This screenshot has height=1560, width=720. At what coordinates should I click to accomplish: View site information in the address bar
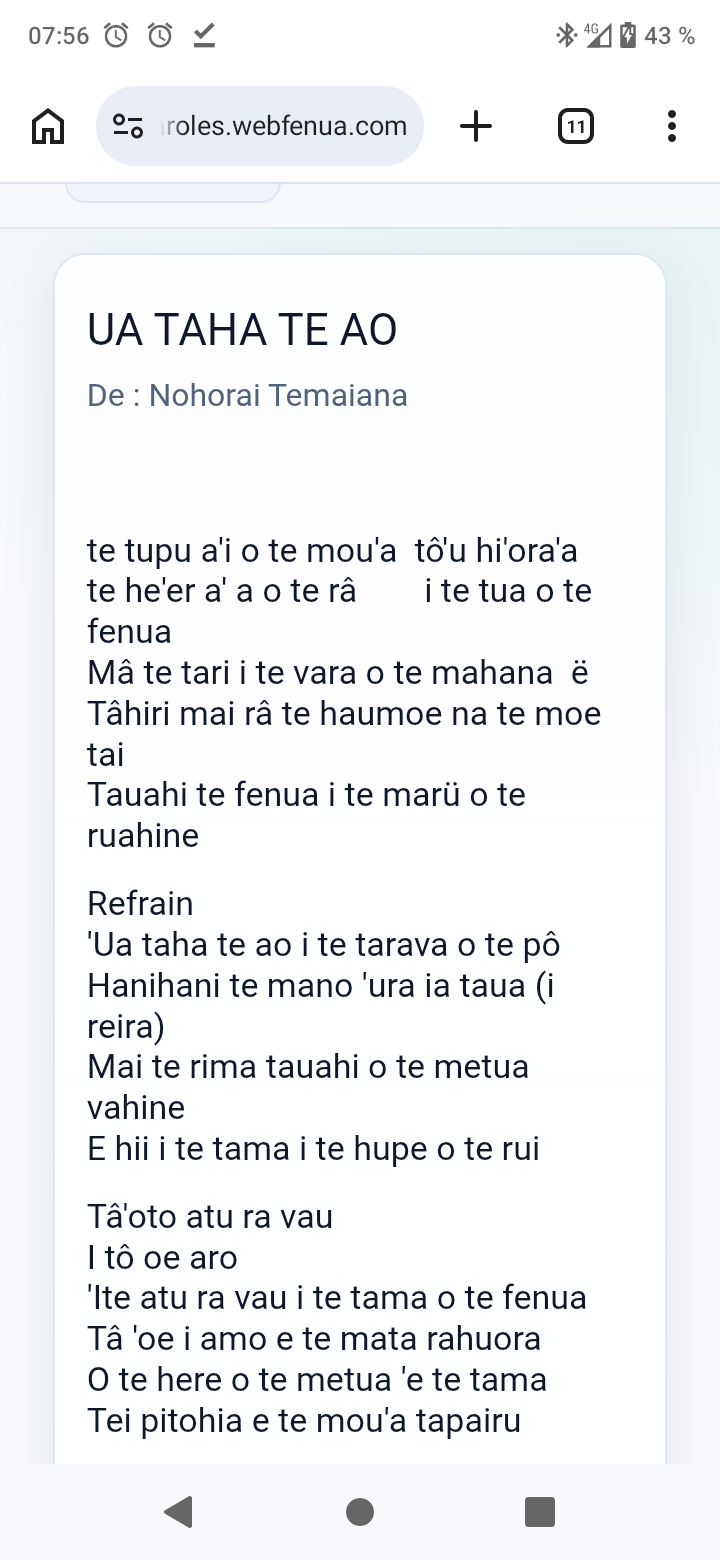tap(128, 127)
